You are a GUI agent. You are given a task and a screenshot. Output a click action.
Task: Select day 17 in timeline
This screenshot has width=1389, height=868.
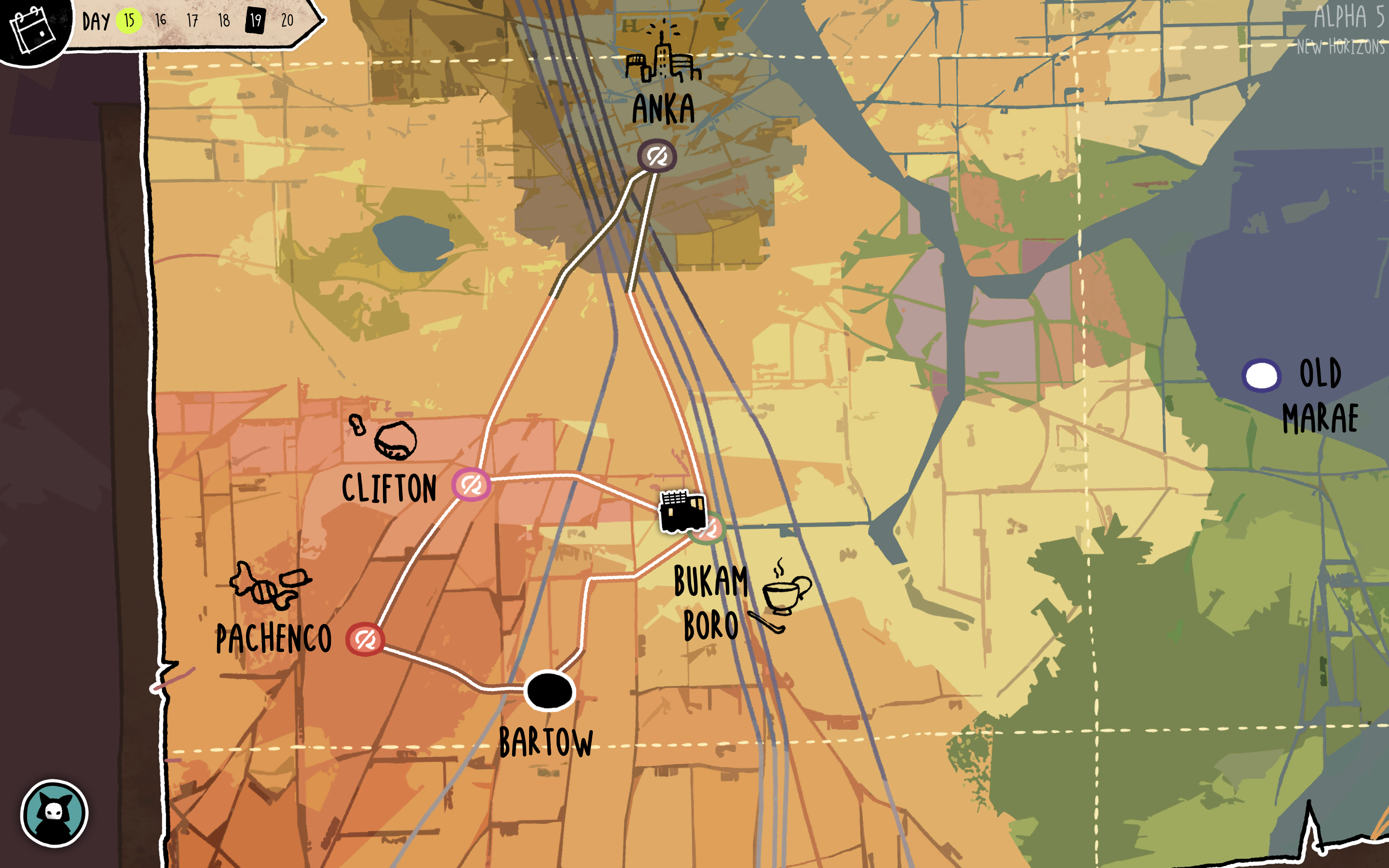192,21
